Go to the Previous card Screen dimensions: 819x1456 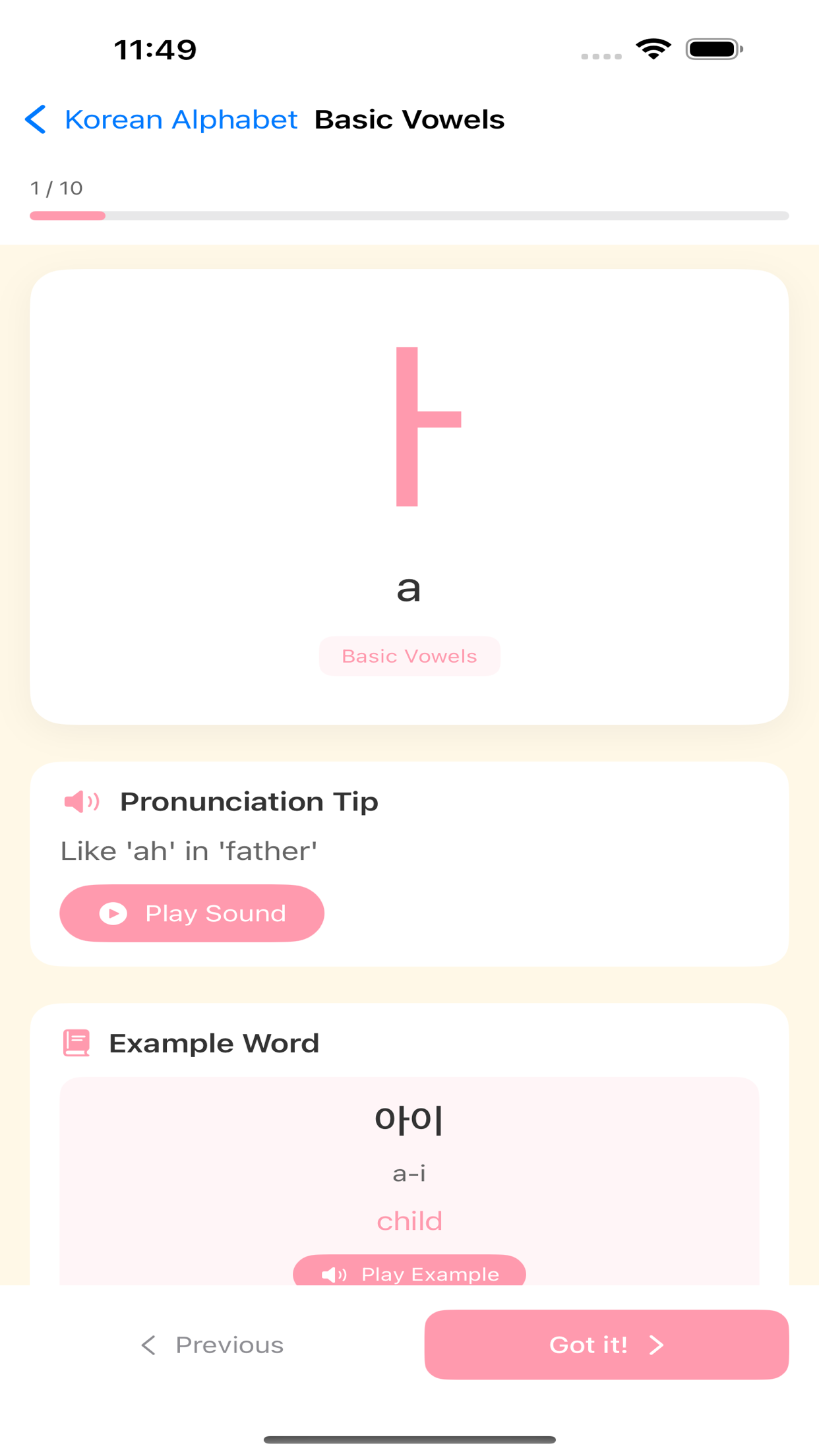point(212,1345)
